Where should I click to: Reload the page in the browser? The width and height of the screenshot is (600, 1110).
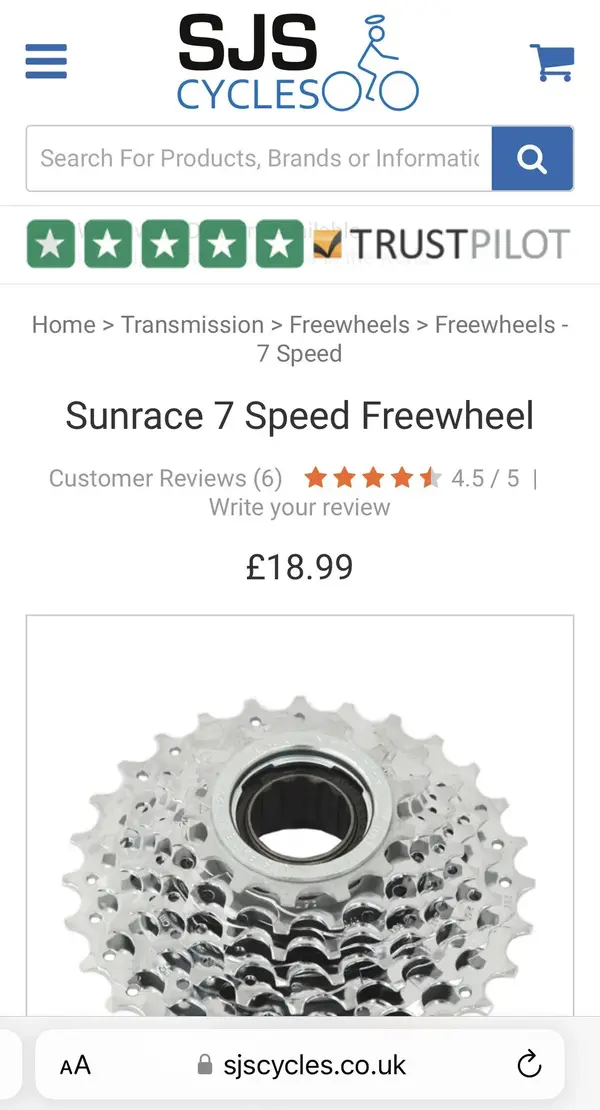(529, 1065)
